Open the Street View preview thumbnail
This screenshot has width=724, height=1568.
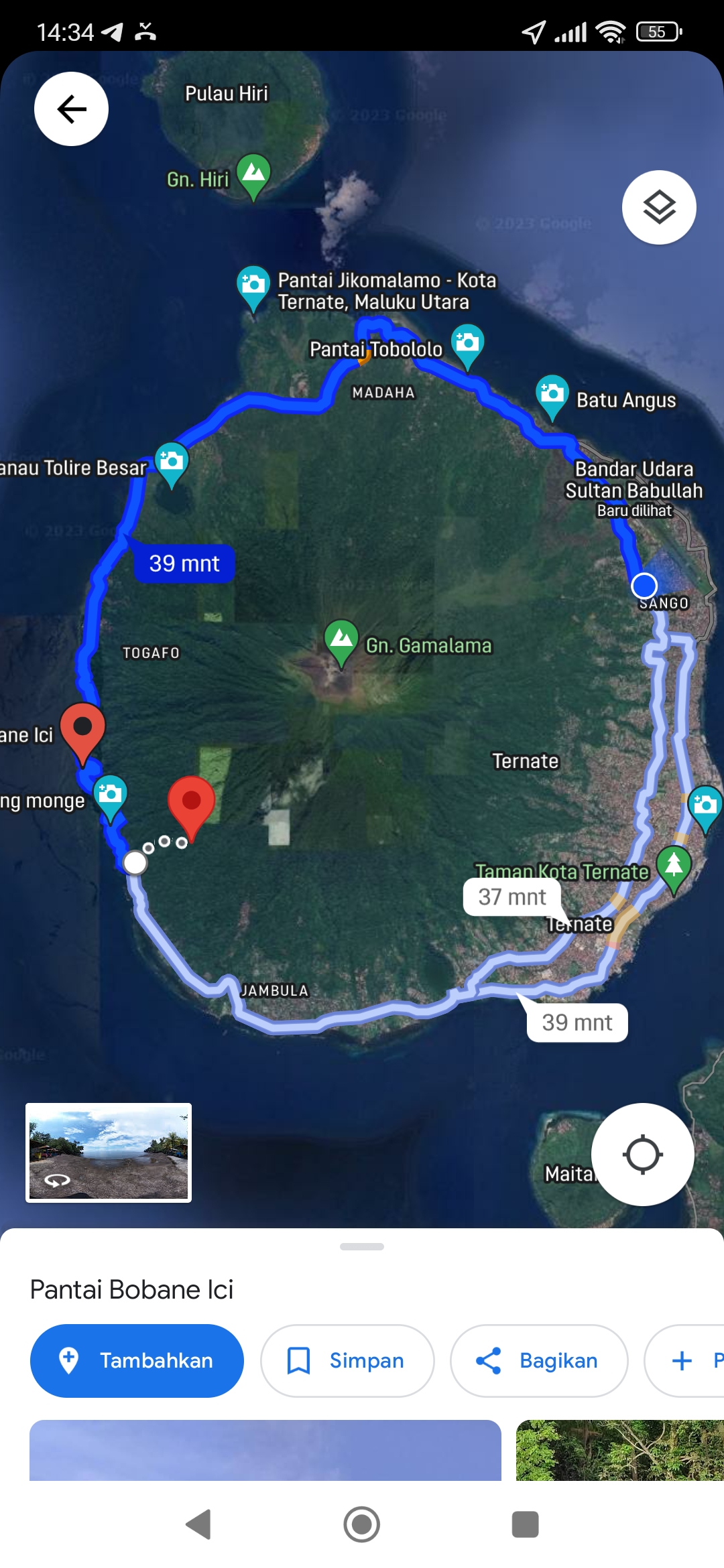coord(109,1153)
